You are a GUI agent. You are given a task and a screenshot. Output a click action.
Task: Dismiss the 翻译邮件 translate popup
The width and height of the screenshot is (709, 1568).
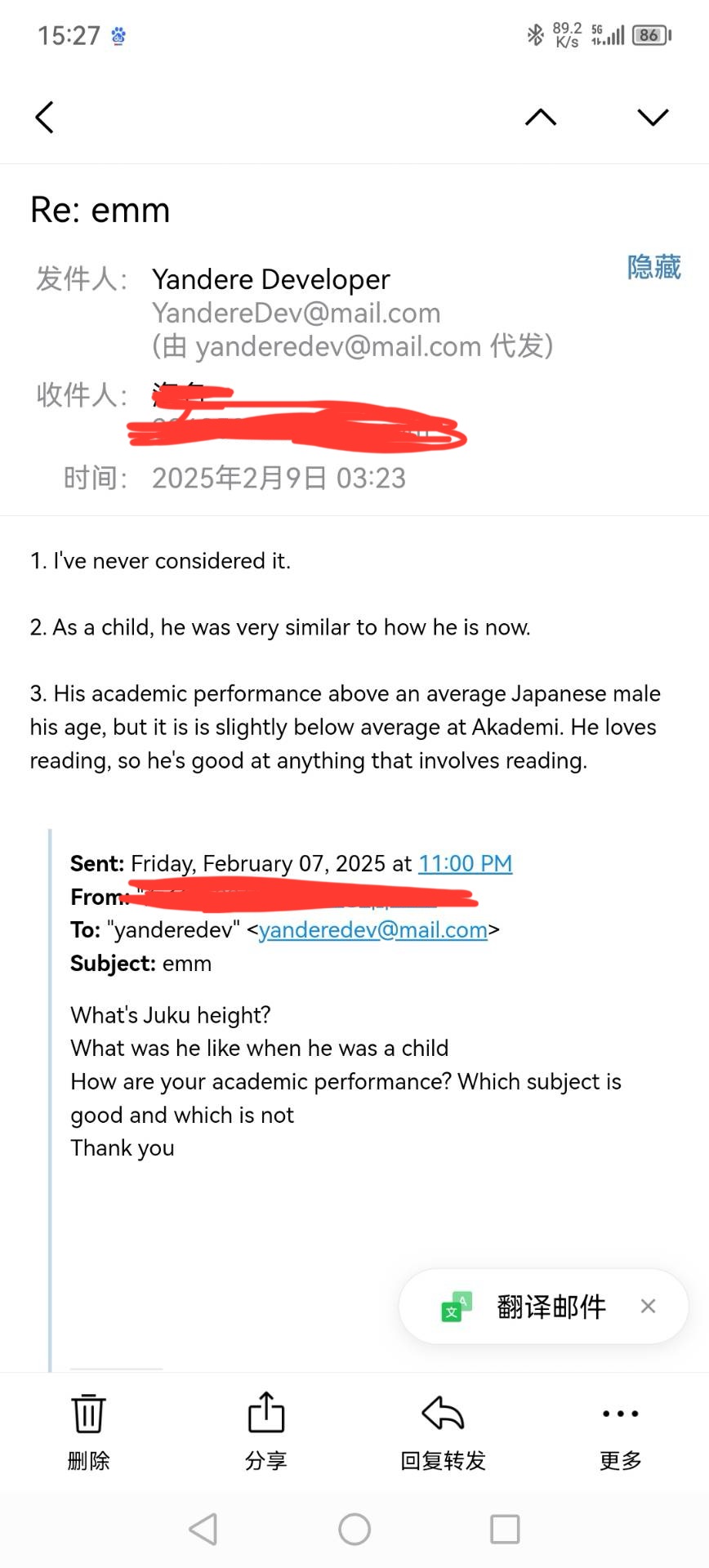[x=649, y=1306]
